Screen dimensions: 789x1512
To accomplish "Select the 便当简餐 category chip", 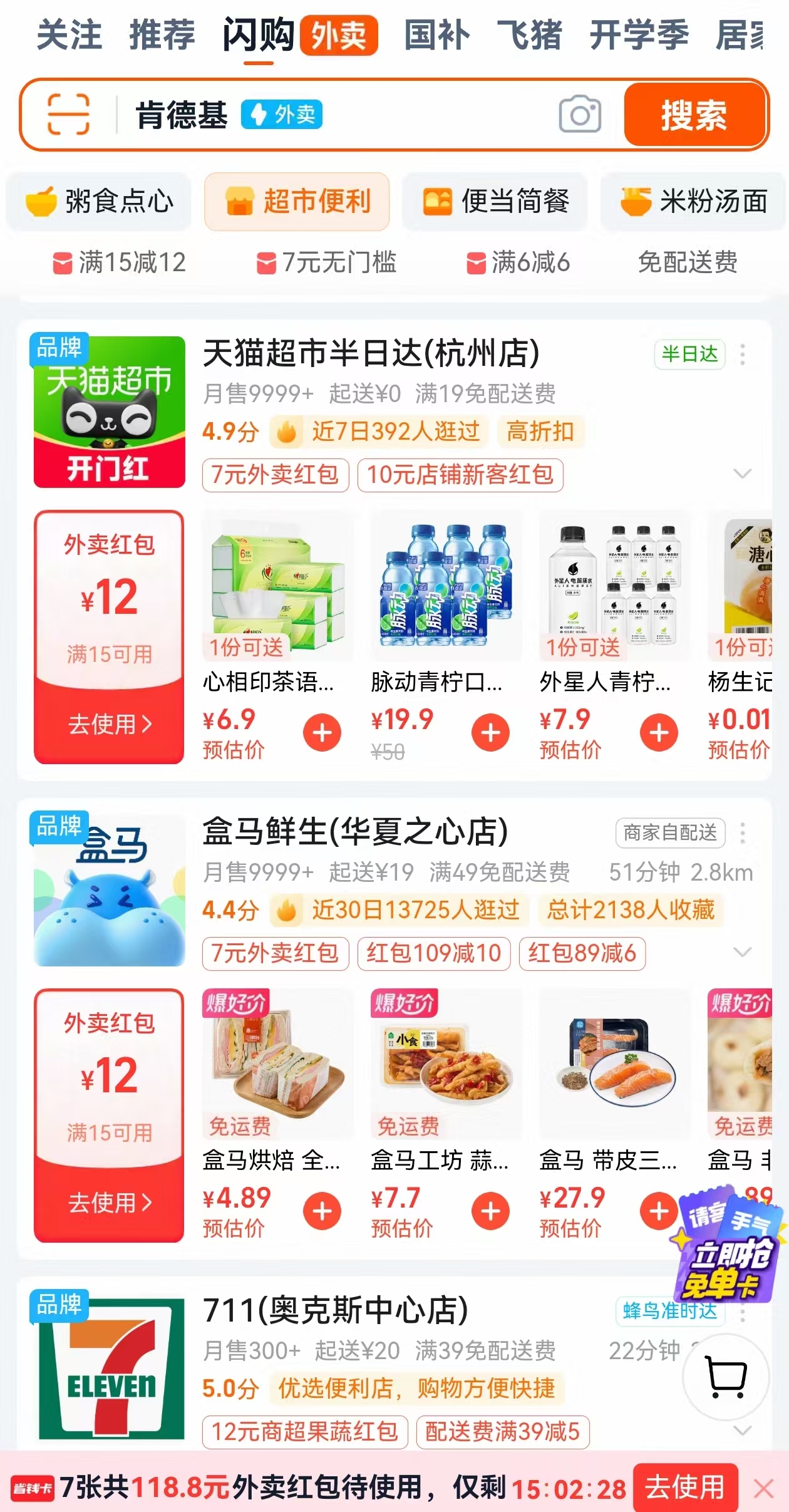I will [x=495, y=202].
